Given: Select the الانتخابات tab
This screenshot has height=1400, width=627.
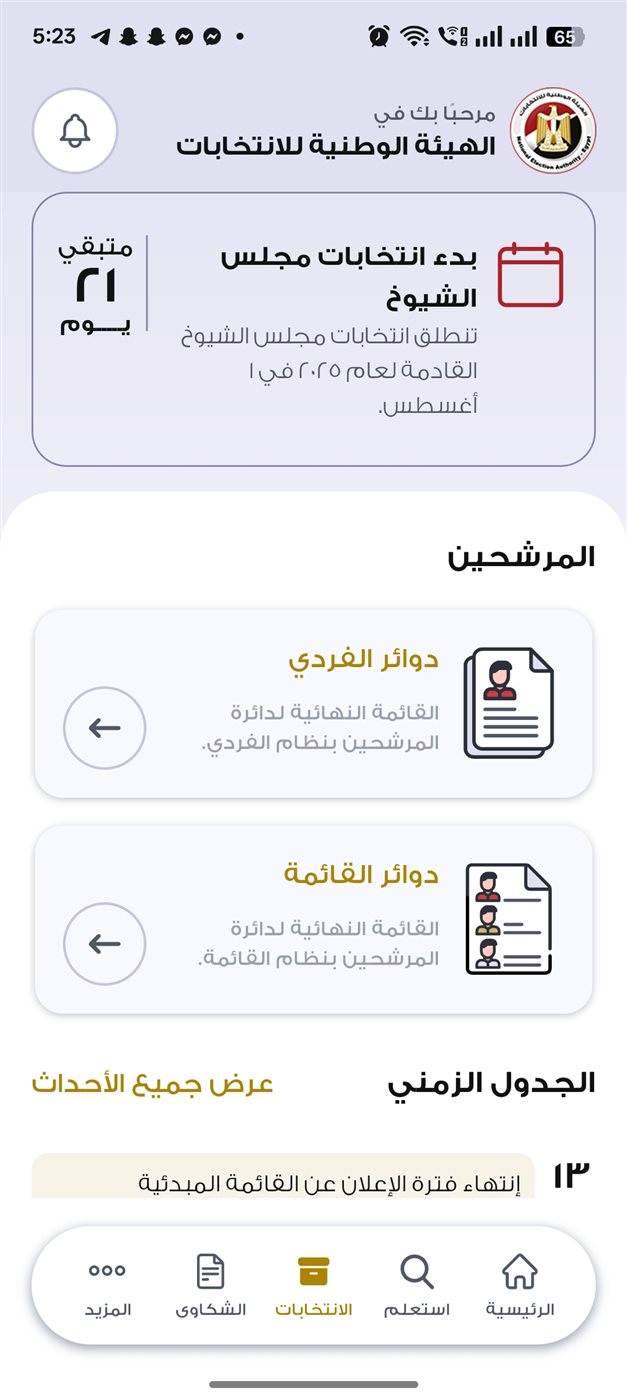Looking at the screenshot, I should click(313, 1285).
